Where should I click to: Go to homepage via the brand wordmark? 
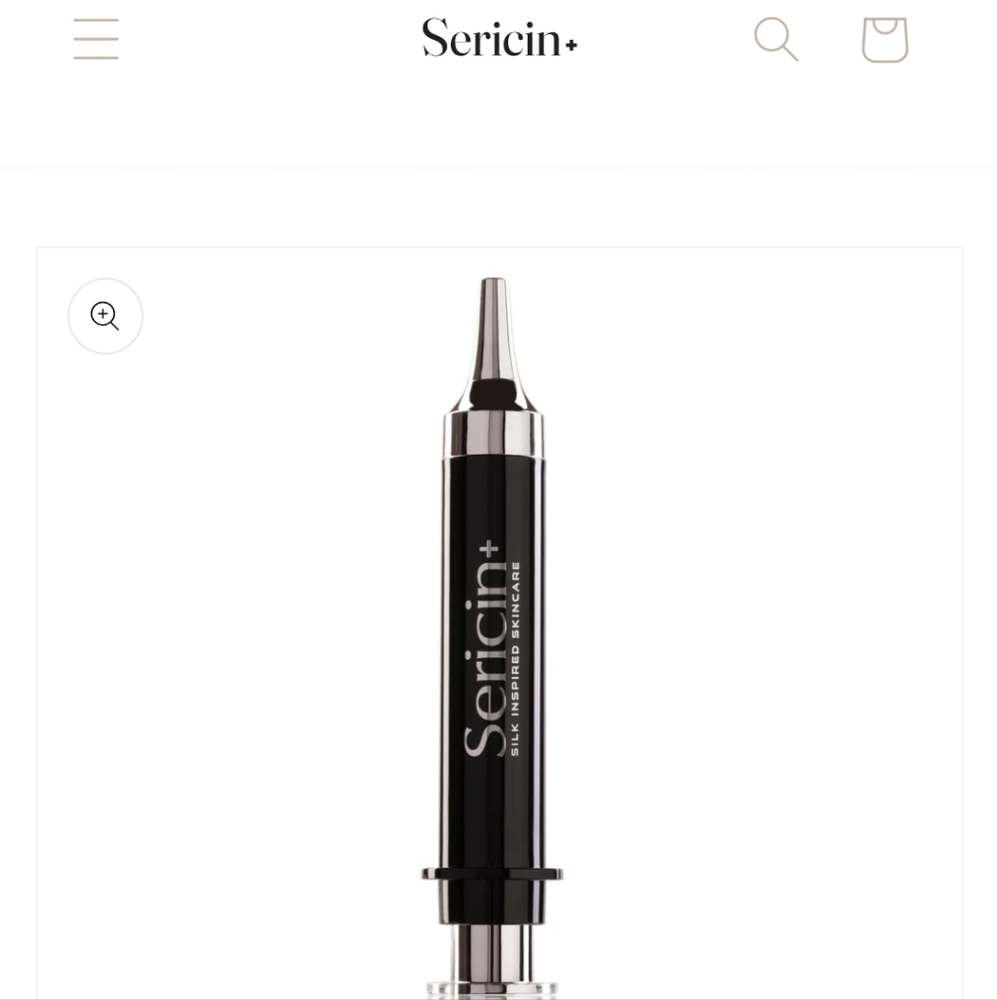(x=499, y=38)
